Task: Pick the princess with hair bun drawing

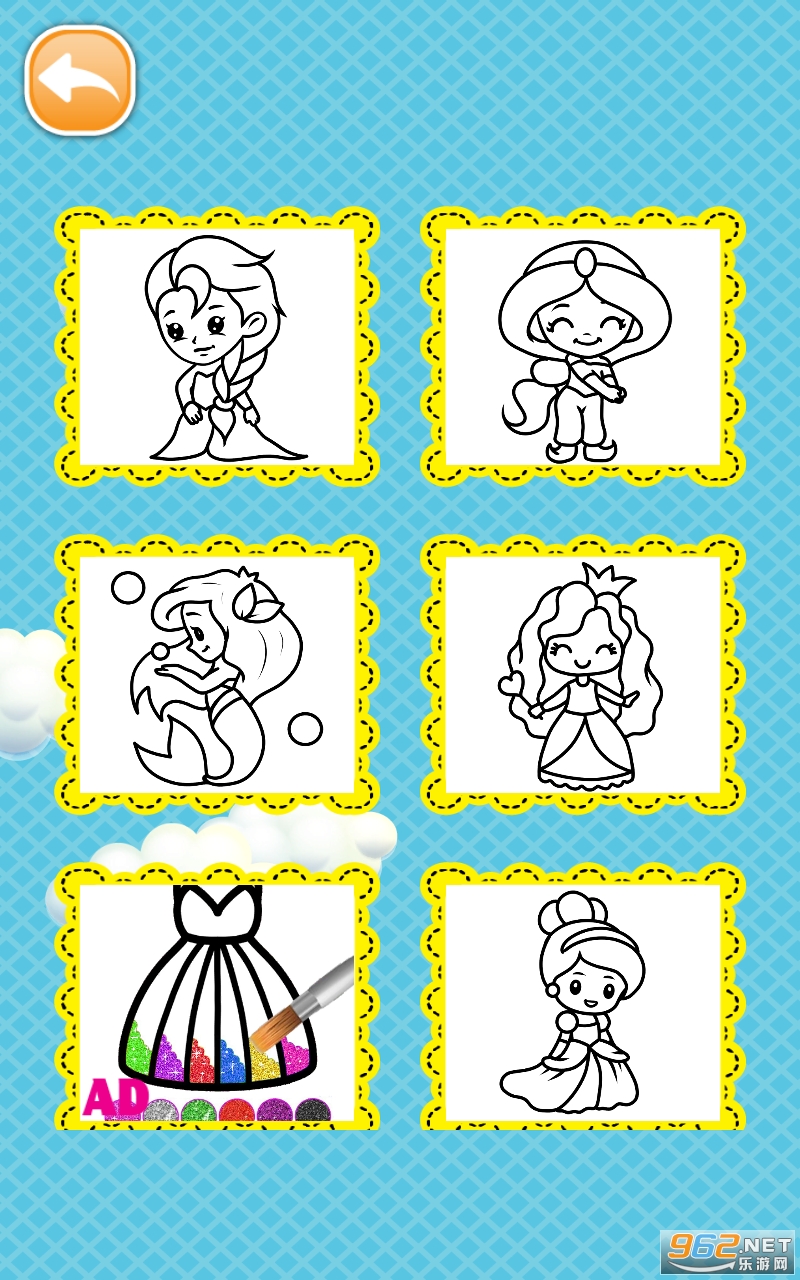Action: click(x=583, y=1000)
